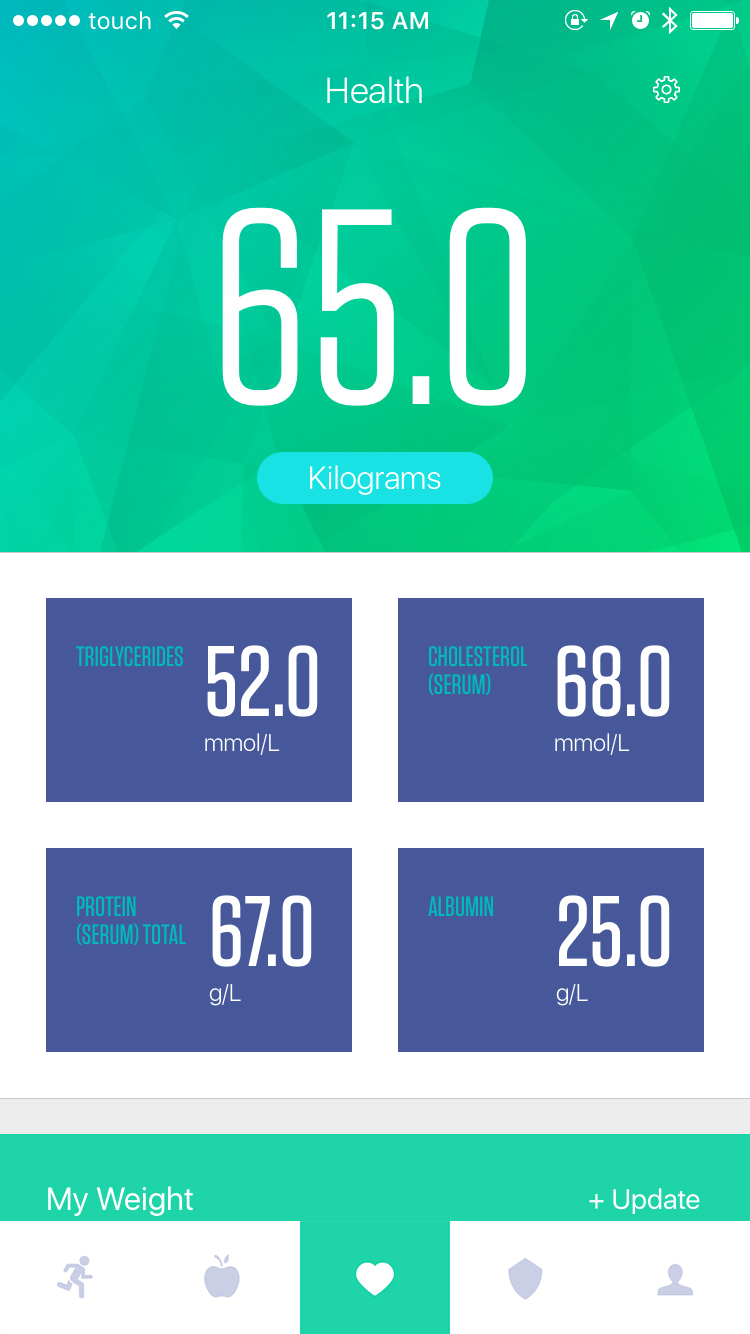Switch to the shield tab

click(525, 1277)
